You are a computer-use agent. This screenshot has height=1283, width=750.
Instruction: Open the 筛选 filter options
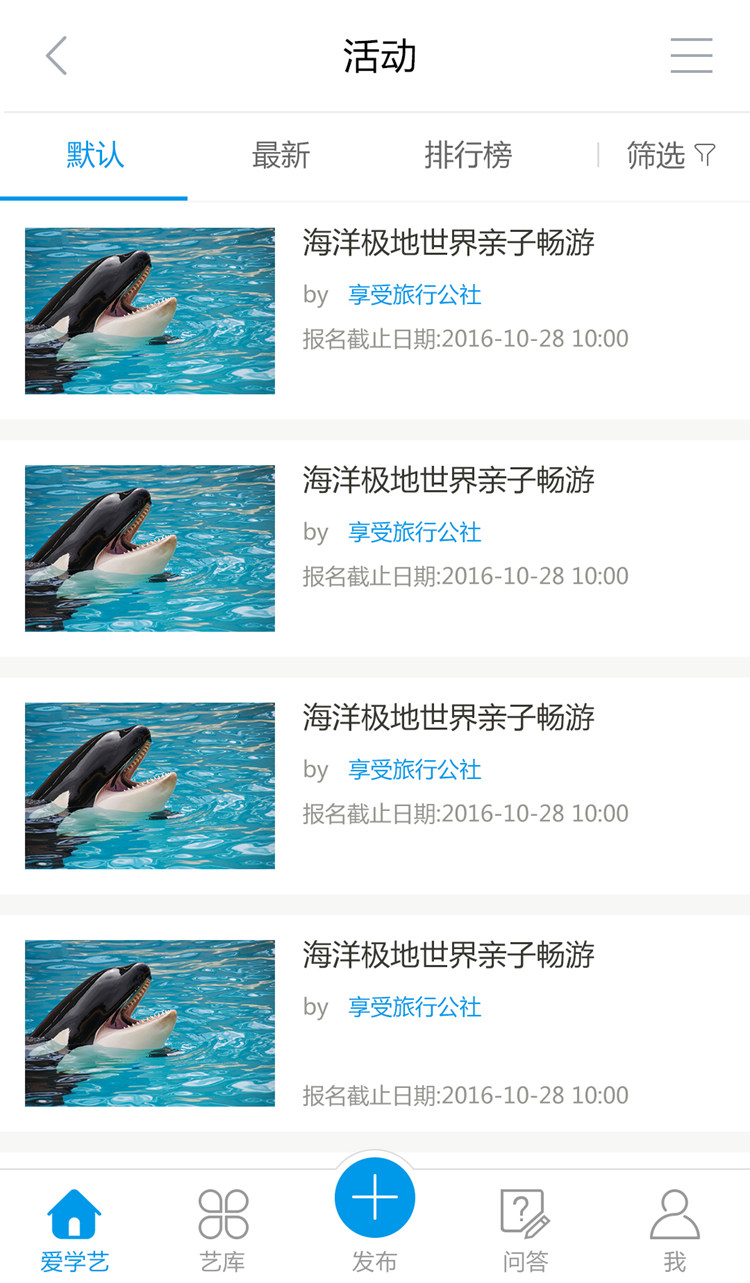(x=671, y=155)
